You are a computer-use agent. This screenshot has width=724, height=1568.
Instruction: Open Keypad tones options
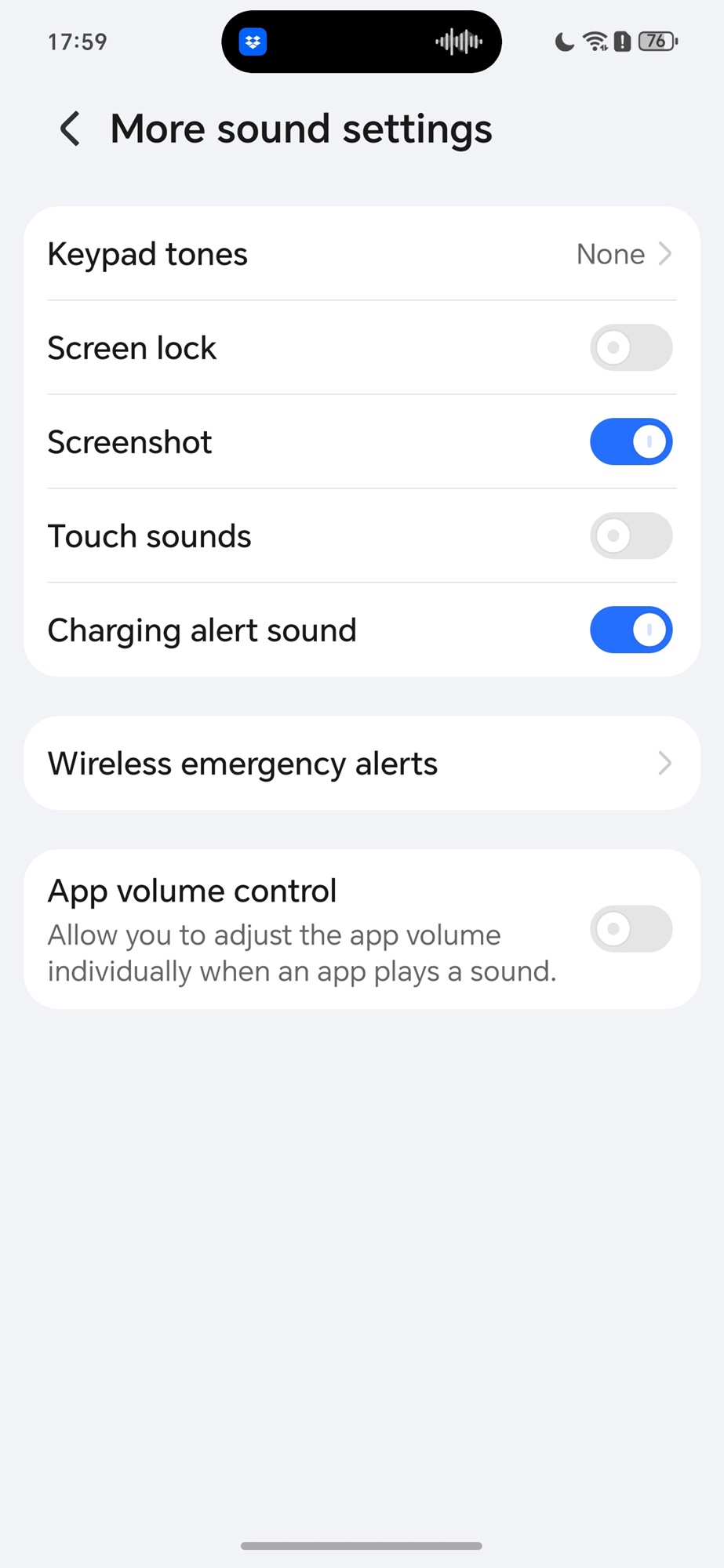361,254
